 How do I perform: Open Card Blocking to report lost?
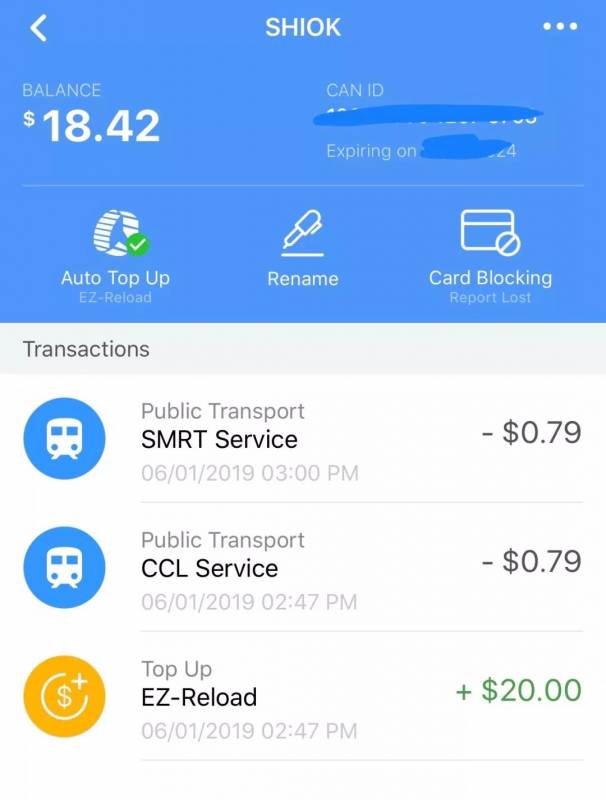click(489, 255)
